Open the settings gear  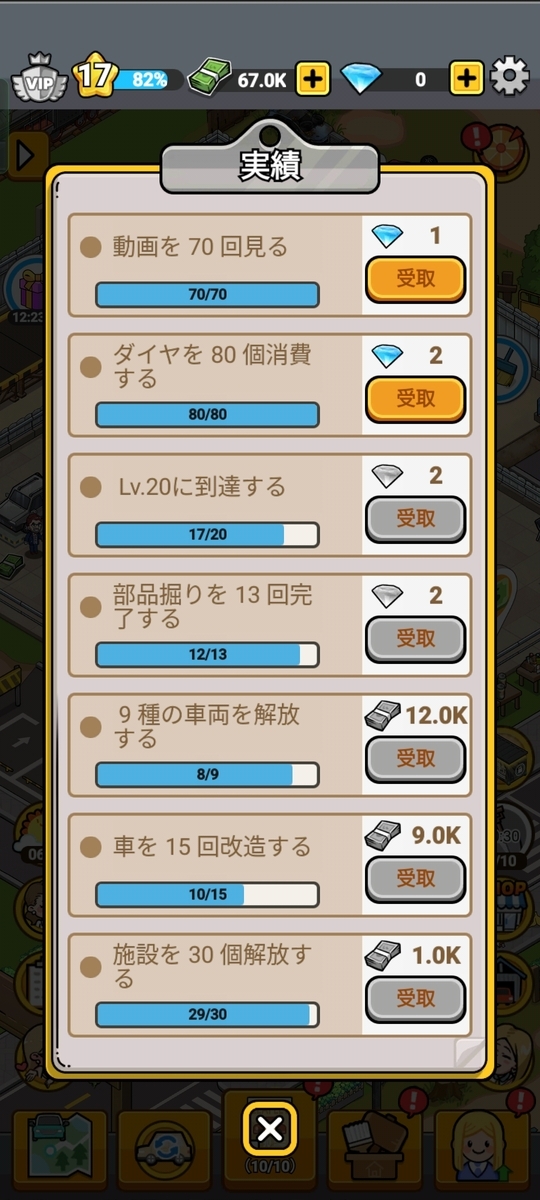click(x=510, y=78)
